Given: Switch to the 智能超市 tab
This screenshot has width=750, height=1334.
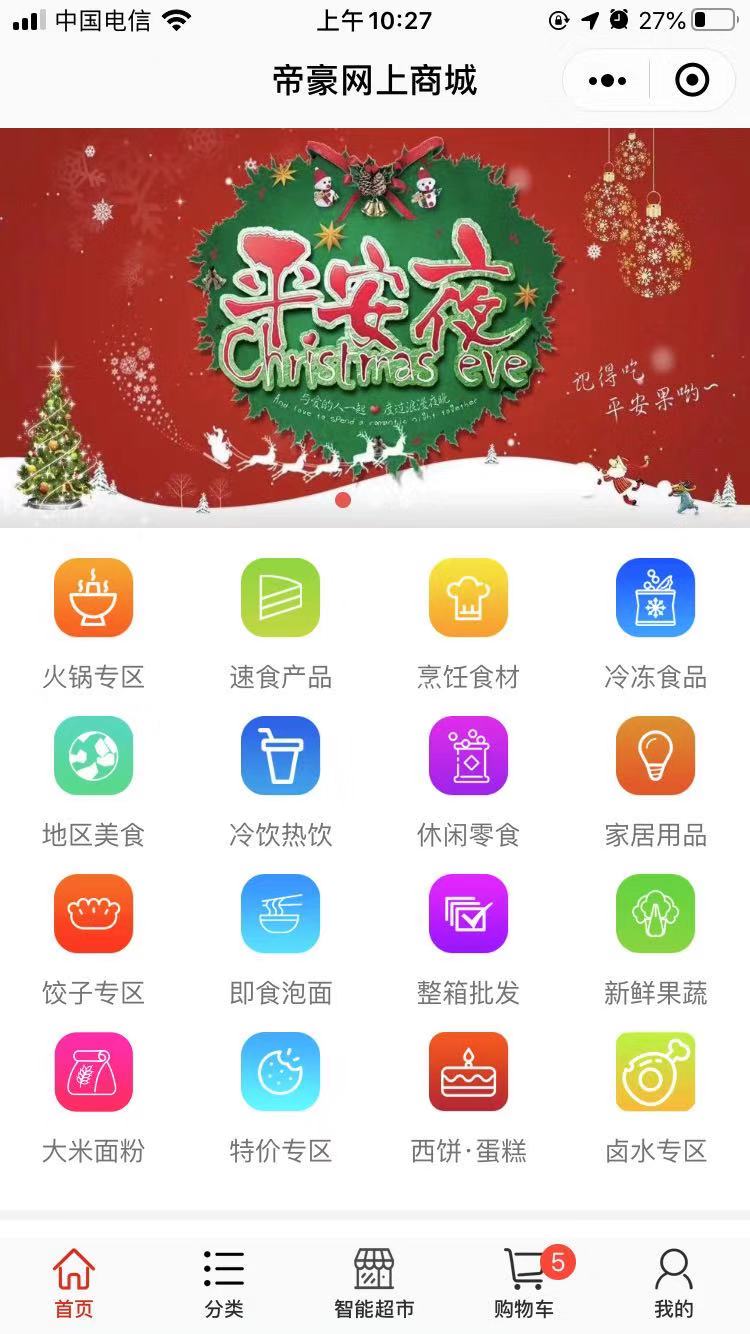Looking at the screenshot, I should pos(374,1283).
